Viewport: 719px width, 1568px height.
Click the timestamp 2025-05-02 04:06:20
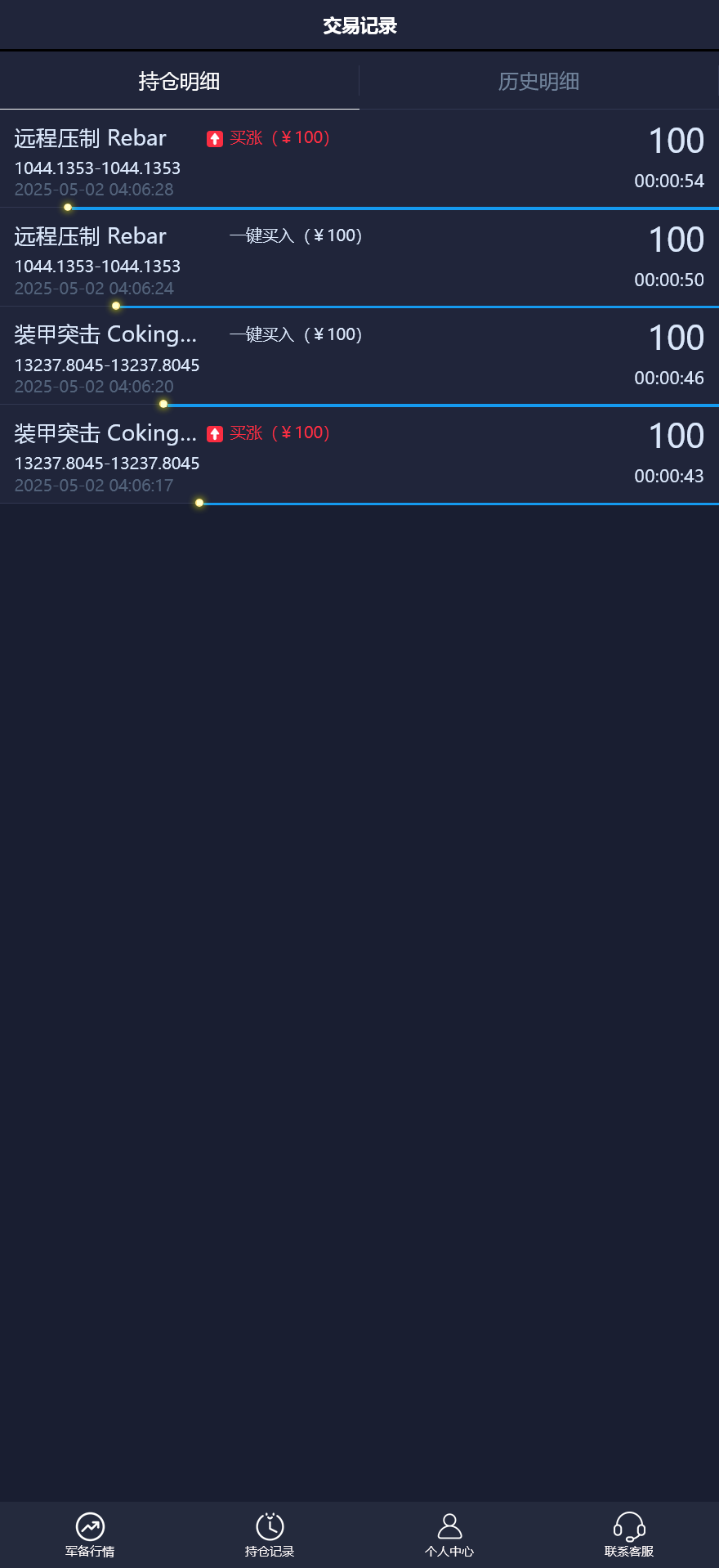tap(94, 386)
